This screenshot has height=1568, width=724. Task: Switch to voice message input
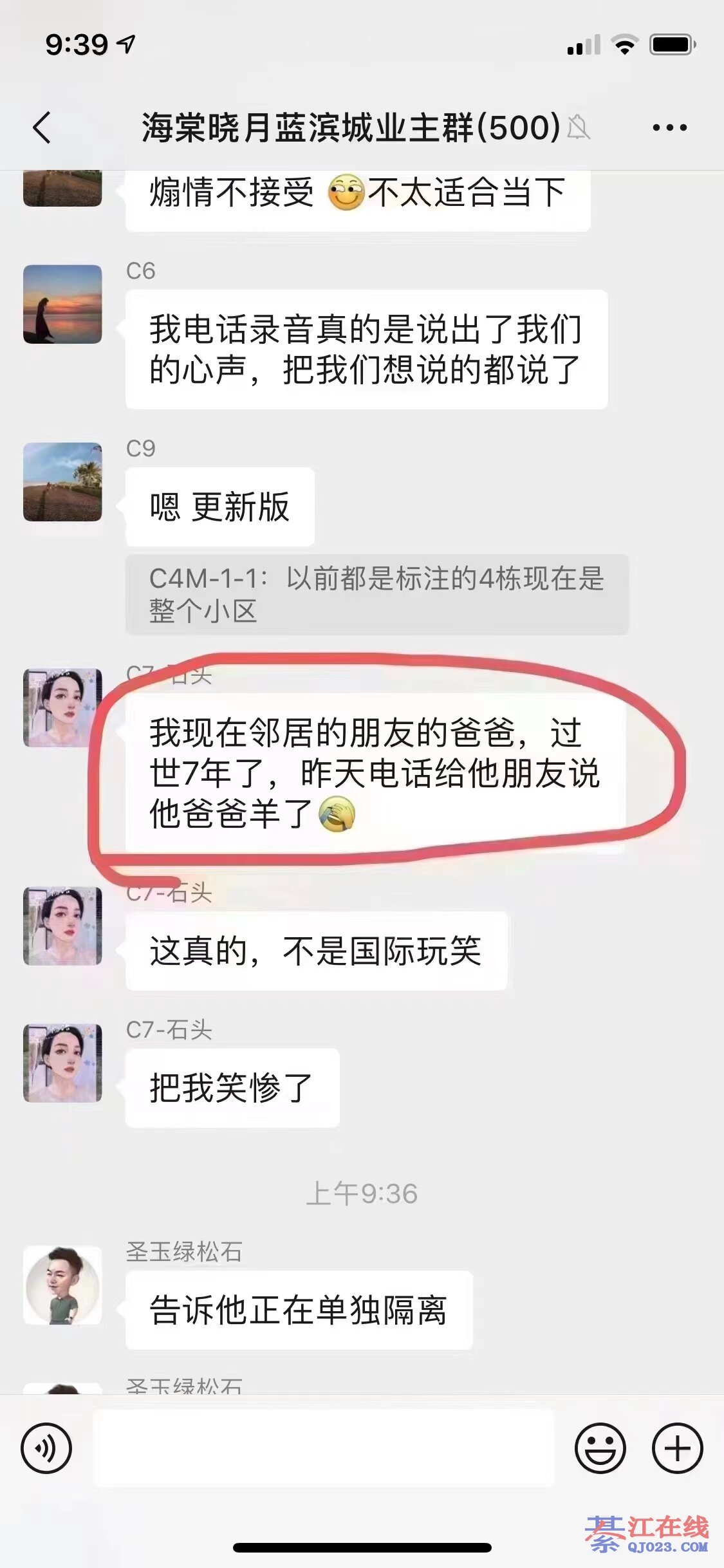click(46, 1448)
